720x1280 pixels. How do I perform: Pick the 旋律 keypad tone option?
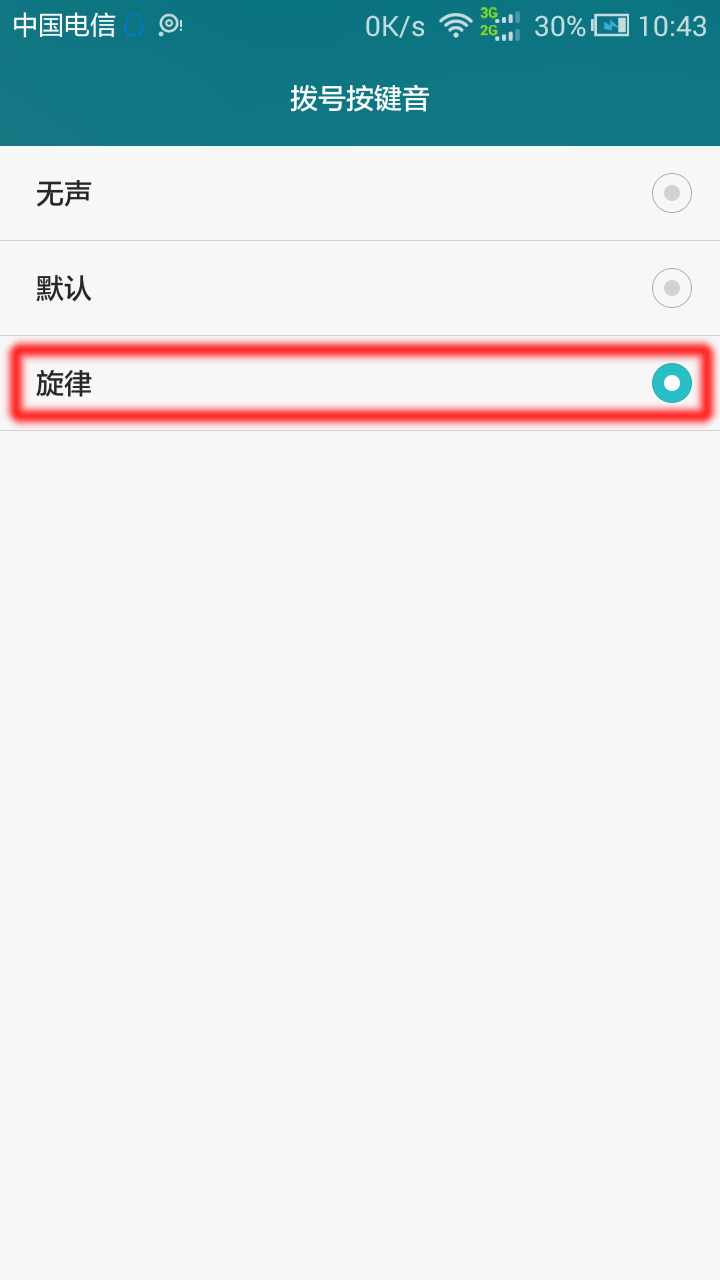(360, 383)
